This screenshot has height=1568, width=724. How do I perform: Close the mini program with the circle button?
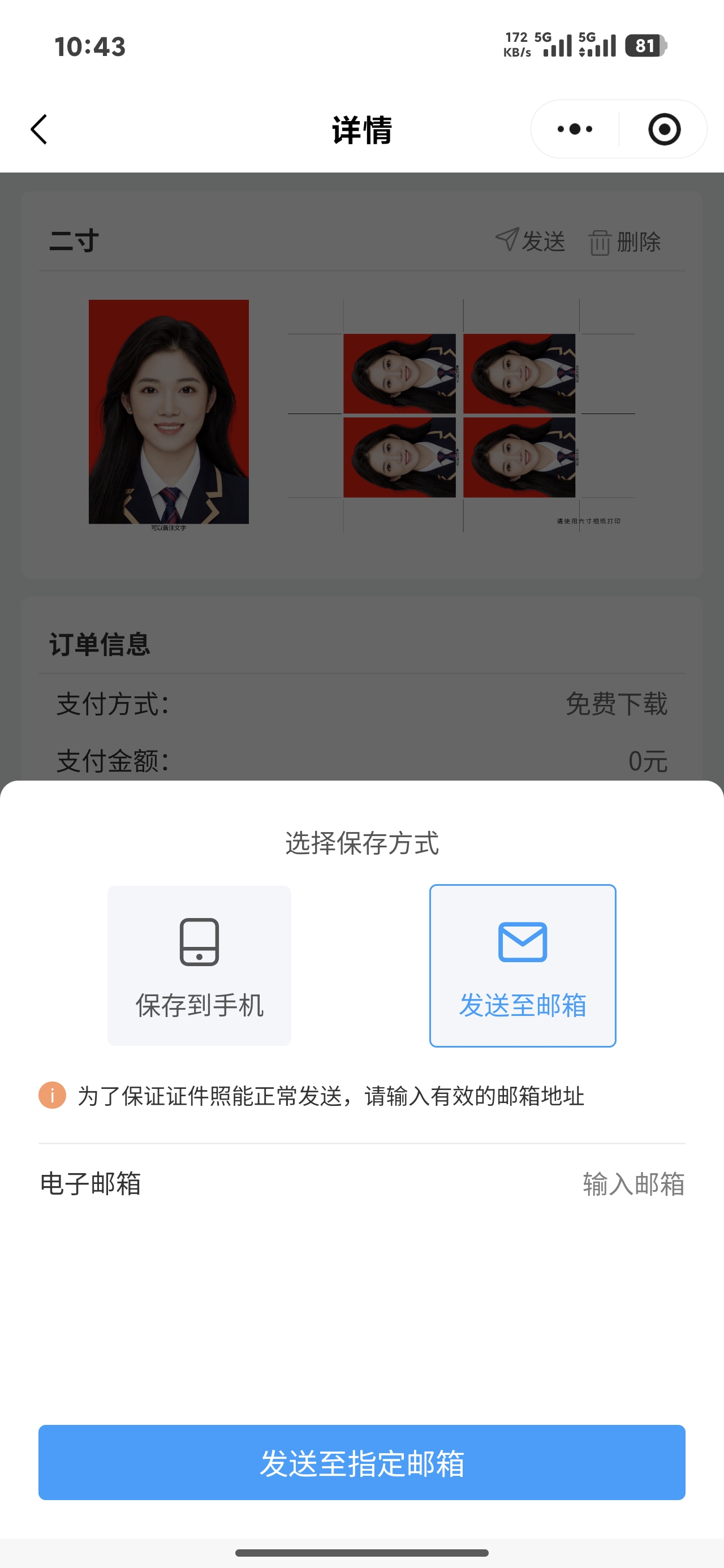click(663, 129)
